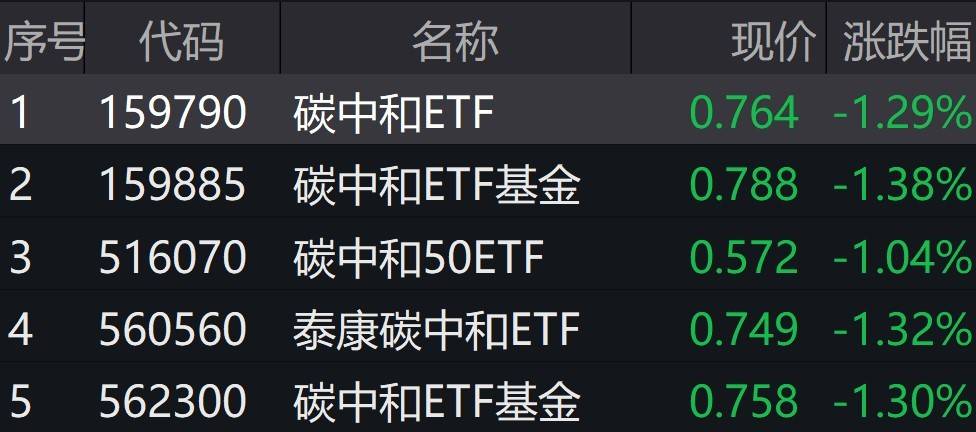Open the 516070 碳中和50ETF row
The width and height of the screenshot is (976, 432).
click(x=418, y=257)
